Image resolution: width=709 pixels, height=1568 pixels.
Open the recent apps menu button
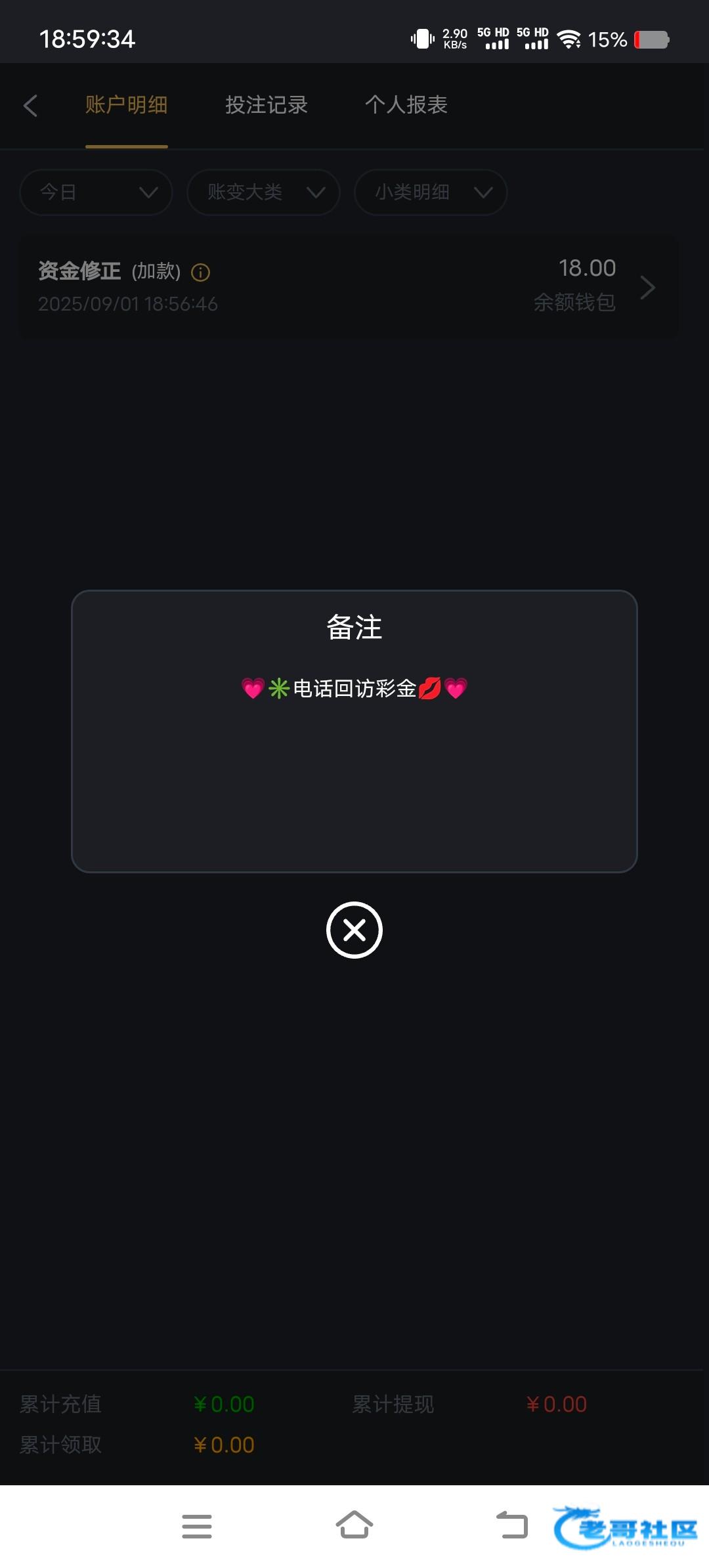click(197, 1526)
